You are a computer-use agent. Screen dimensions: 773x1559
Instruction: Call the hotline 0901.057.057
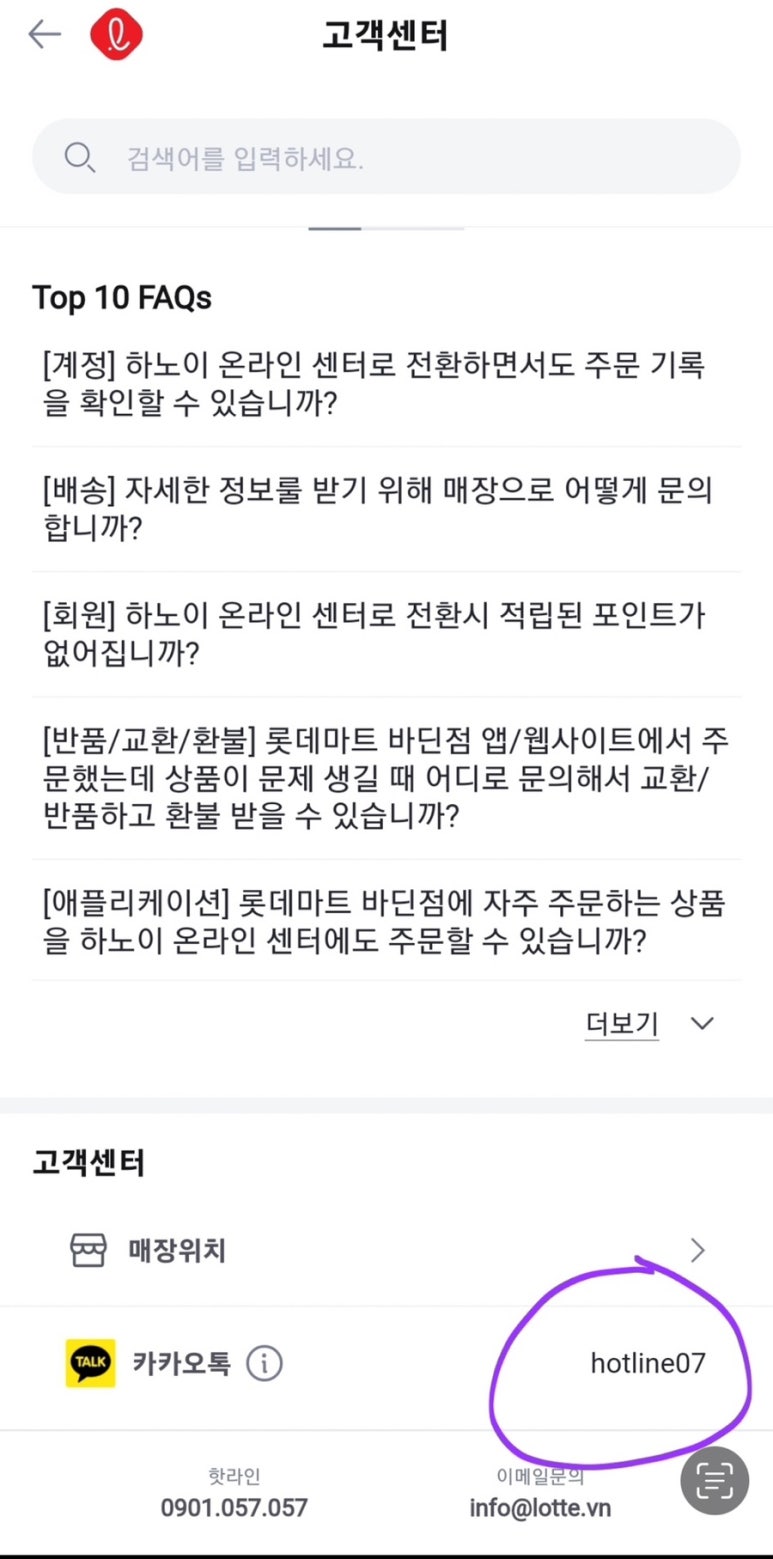click(x=234, y=1507)
